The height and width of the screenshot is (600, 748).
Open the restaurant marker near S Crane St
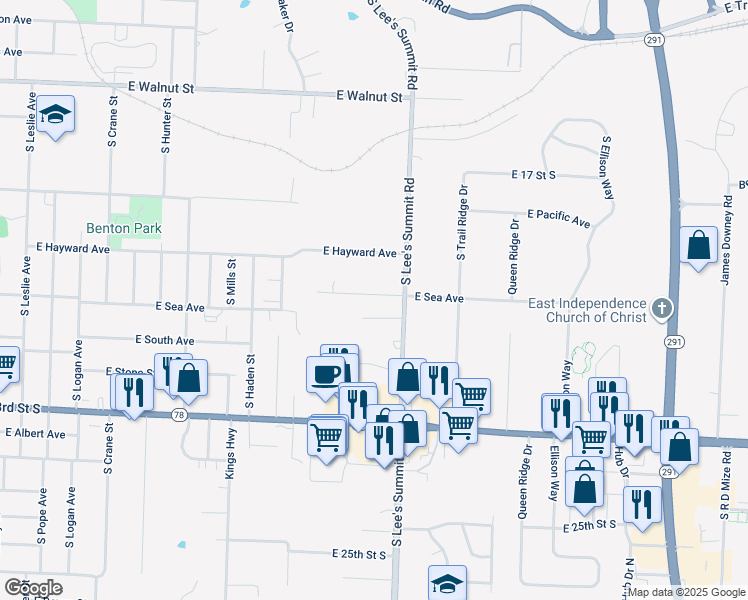135,391
